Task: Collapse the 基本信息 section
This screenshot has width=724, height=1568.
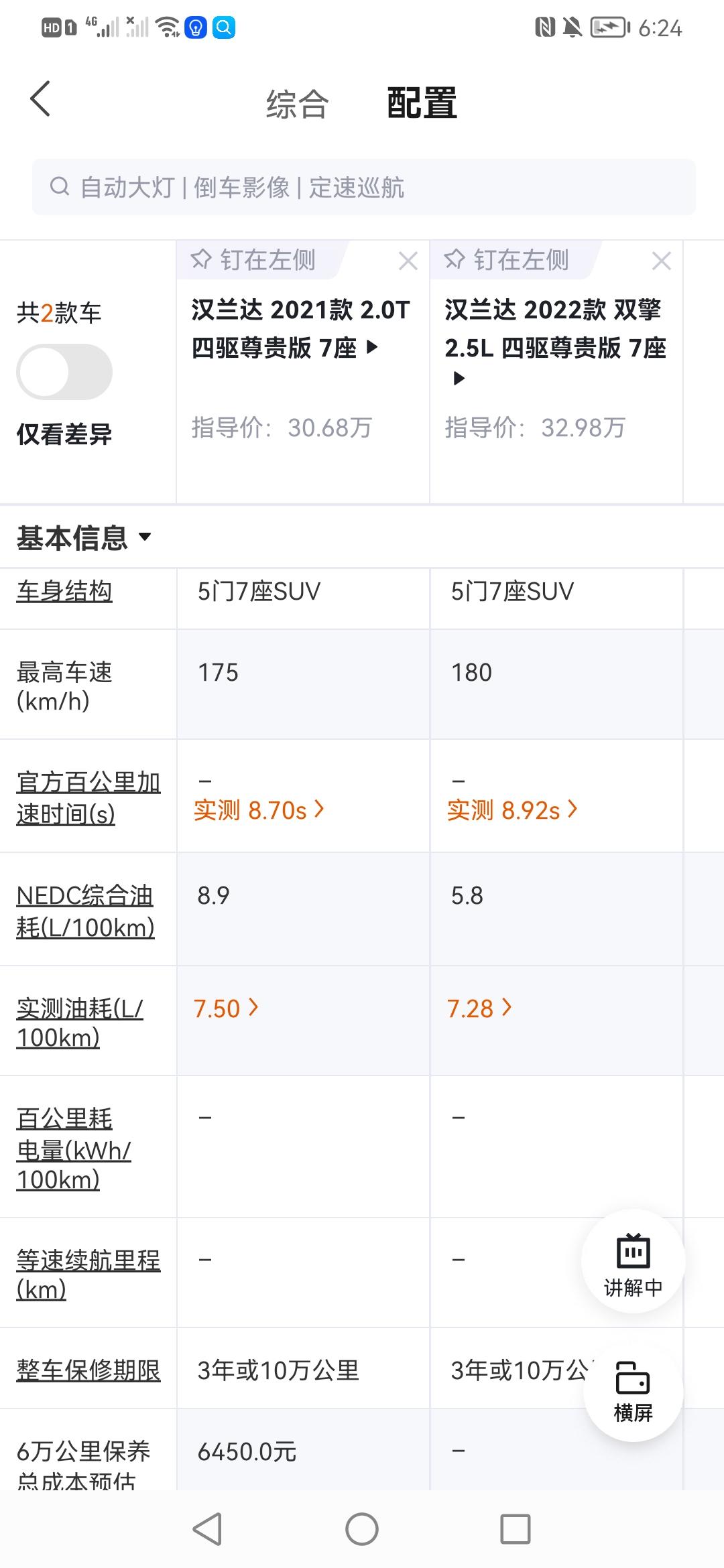Action: click(84, 537)
